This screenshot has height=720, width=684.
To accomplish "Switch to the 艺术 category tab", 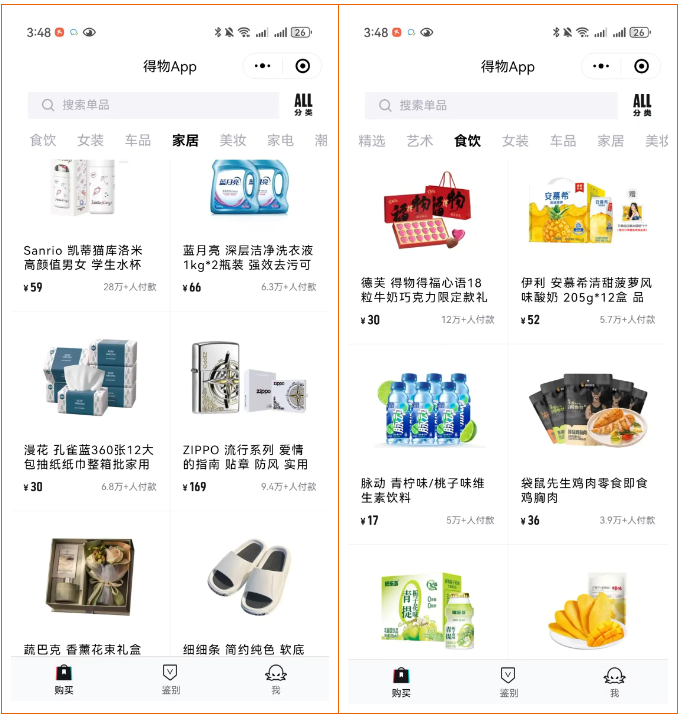I will [x=420, y=141].
